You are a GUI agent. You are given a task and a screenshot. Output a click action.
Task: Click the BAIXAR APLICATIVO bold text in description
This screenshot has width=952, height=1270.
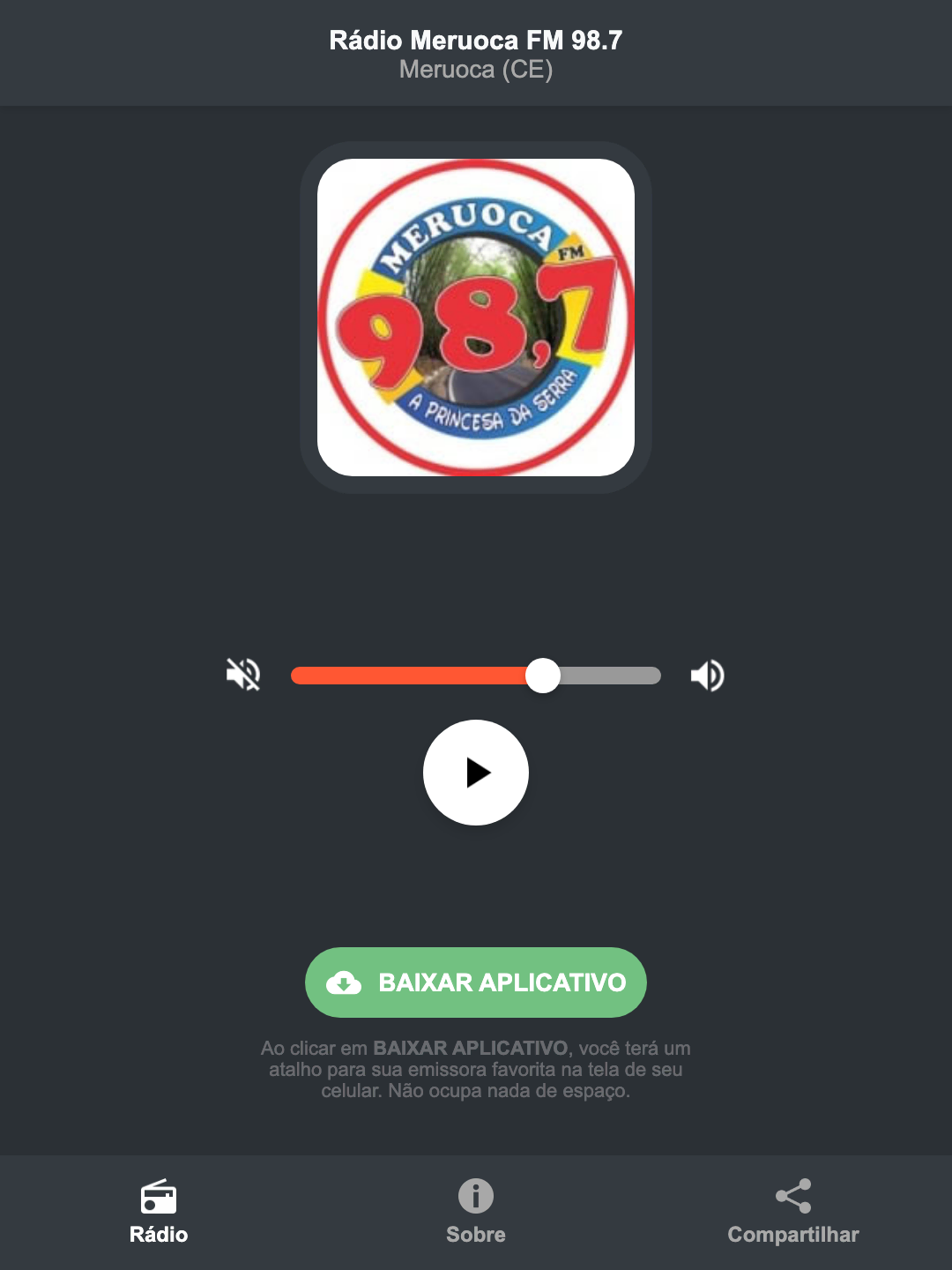(x=472, y=1049)
